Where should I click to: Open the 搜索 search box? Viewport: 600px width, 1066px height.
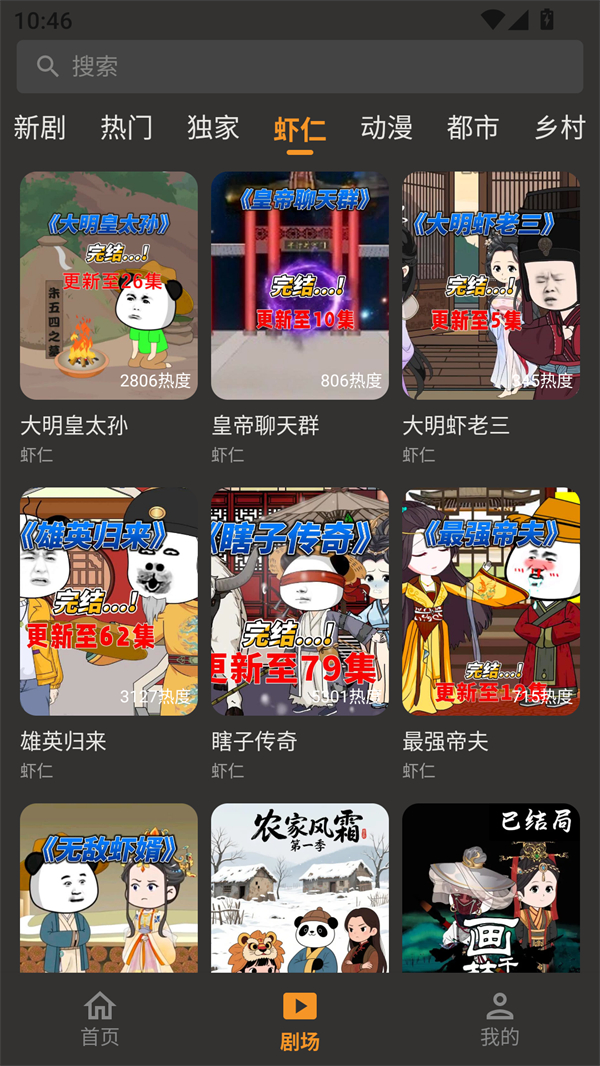[300, 67]
